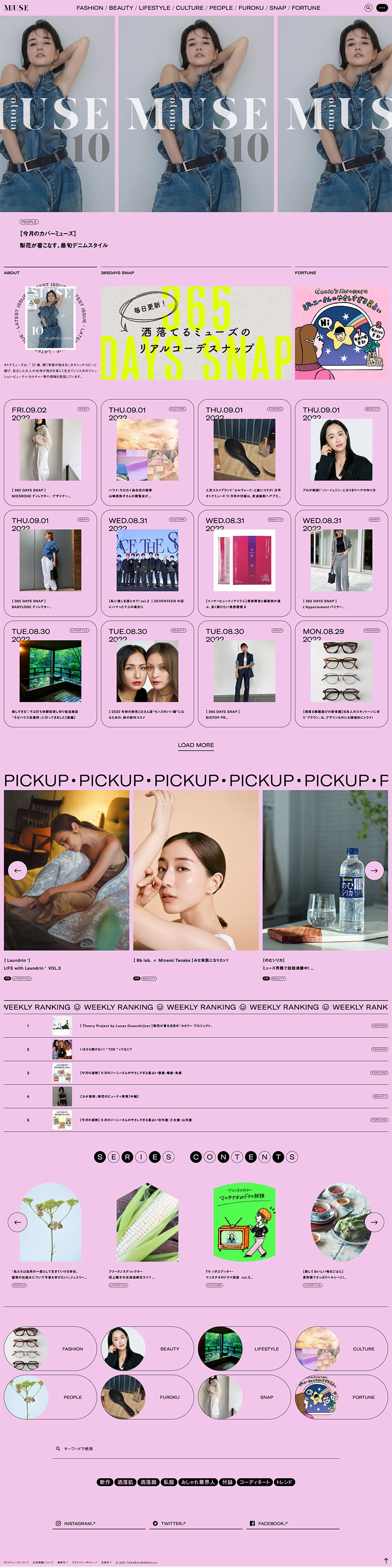Open the weekly ranking number 1 article
The width and height of the screenshot is (392, 1568).
(146, 1026)
